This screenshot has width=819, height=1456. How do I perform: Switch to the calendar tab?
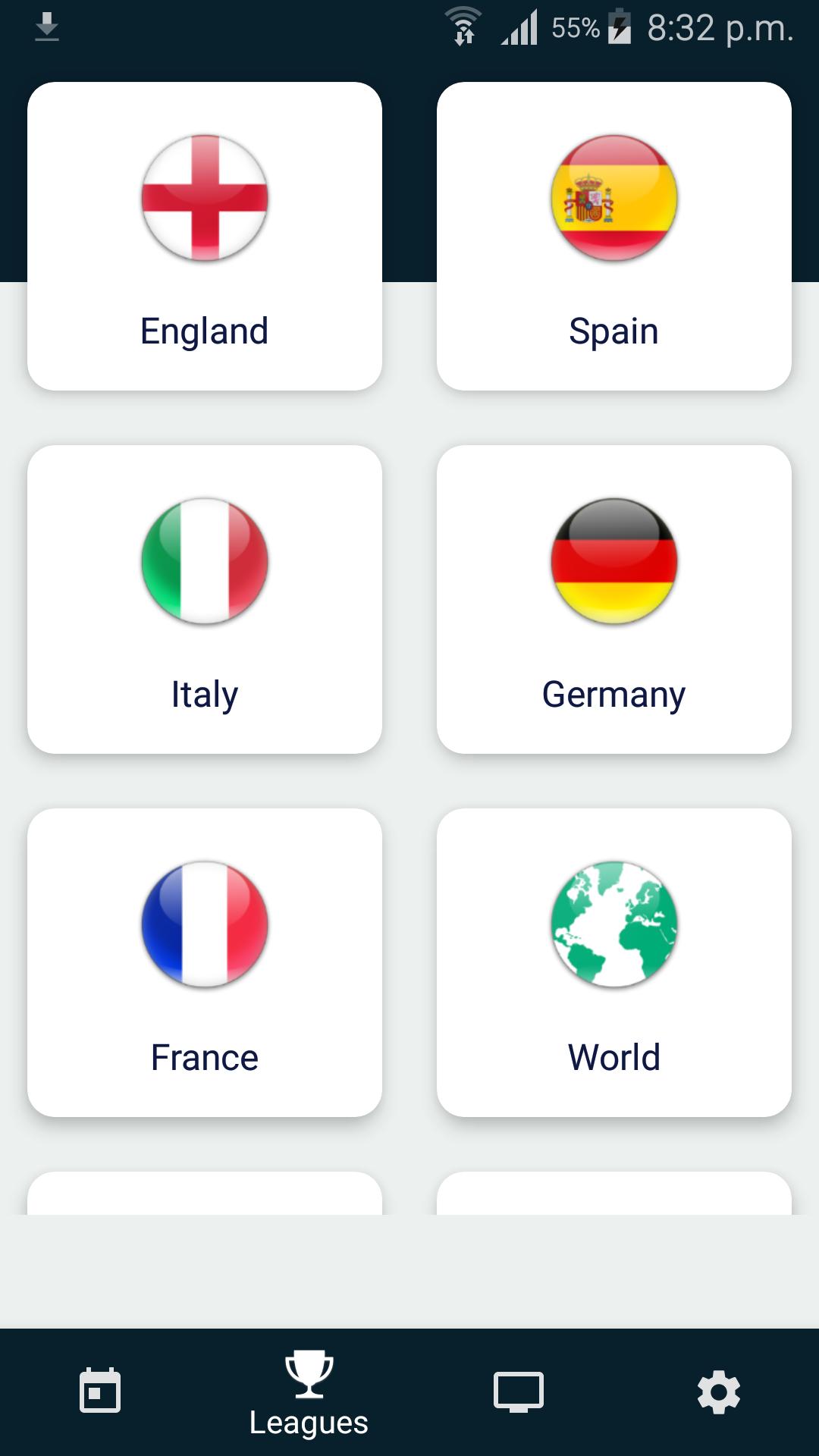click(100, 1392)
